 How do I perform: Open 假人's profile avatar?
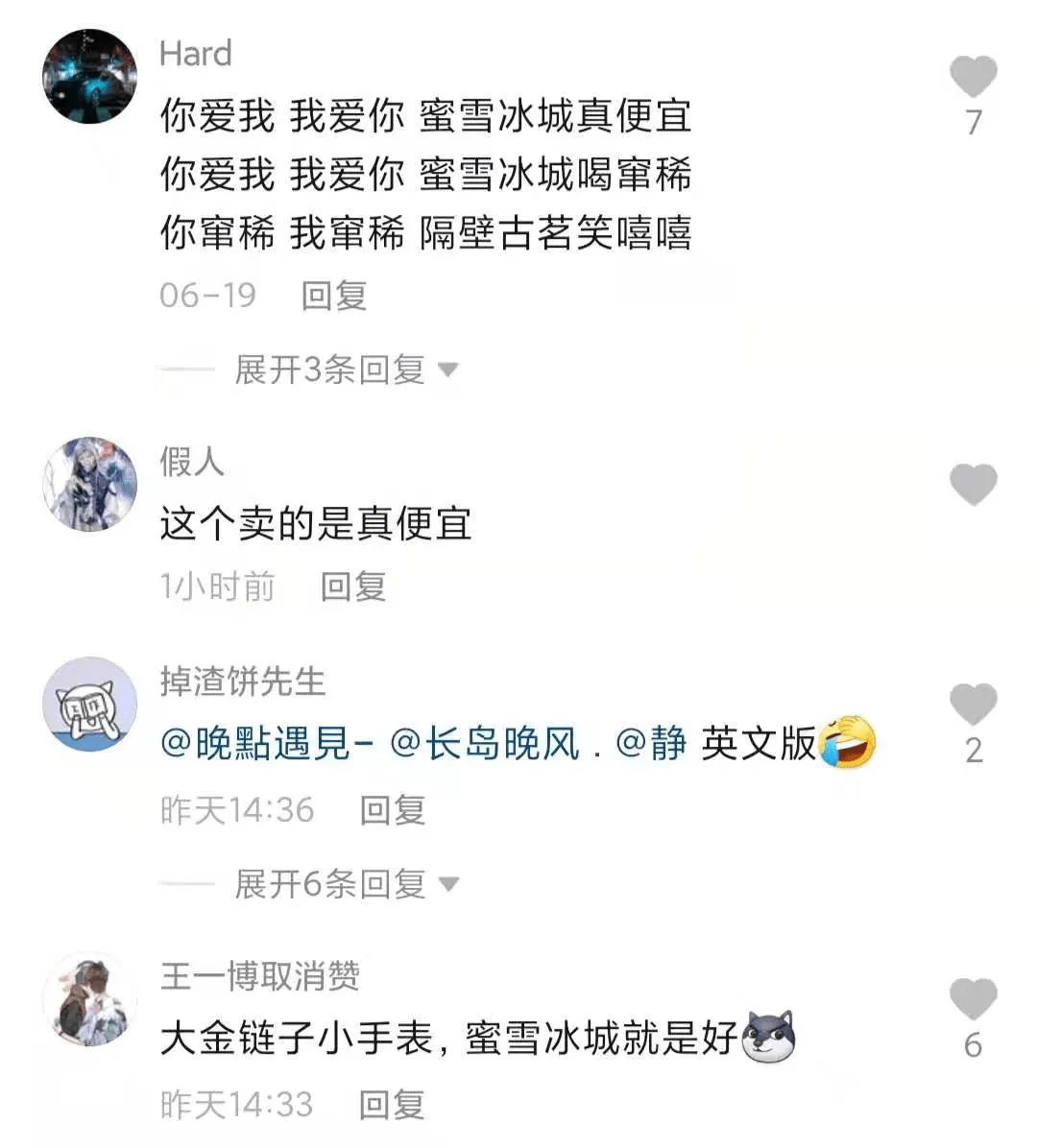90,484
